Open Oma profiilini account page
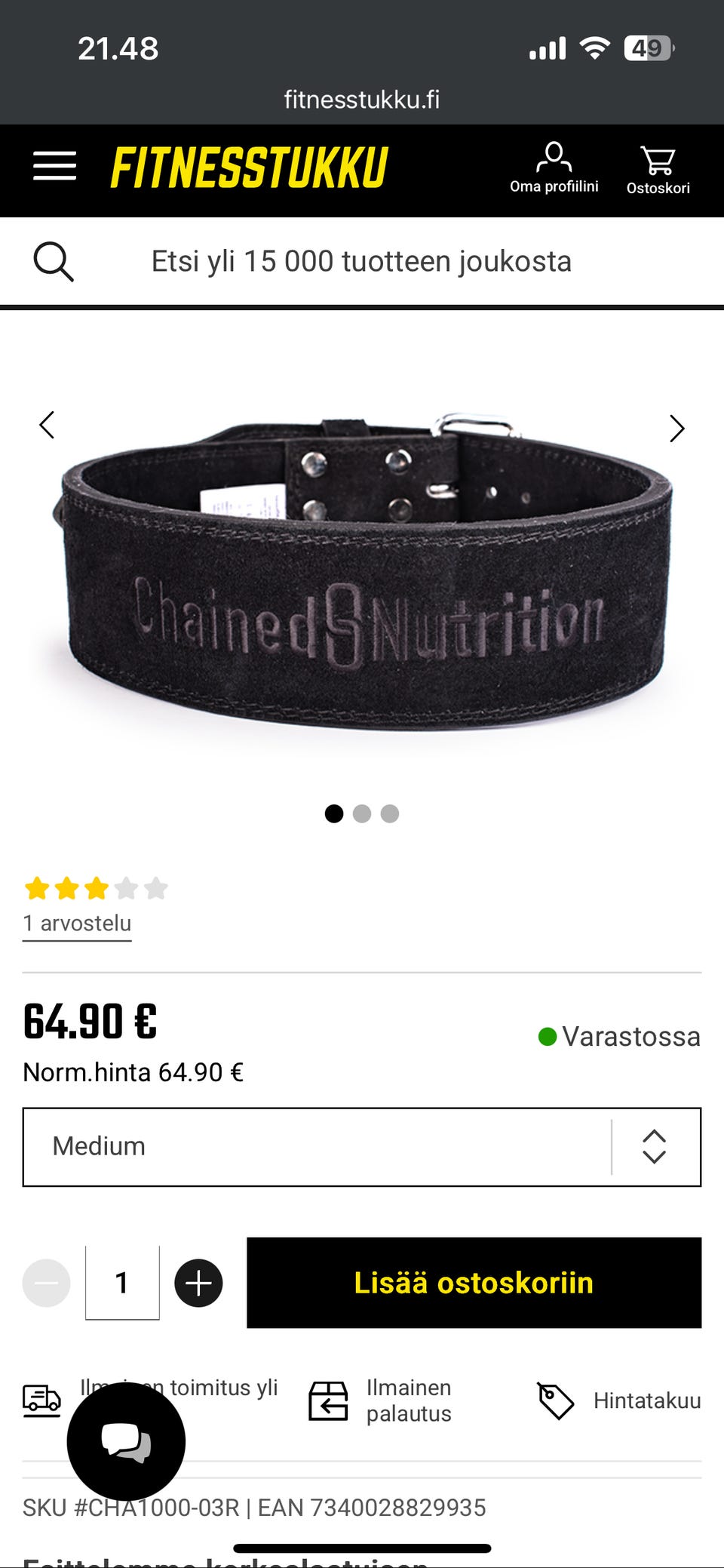Screen dimensions: 724x1568 tap(554, 168)
